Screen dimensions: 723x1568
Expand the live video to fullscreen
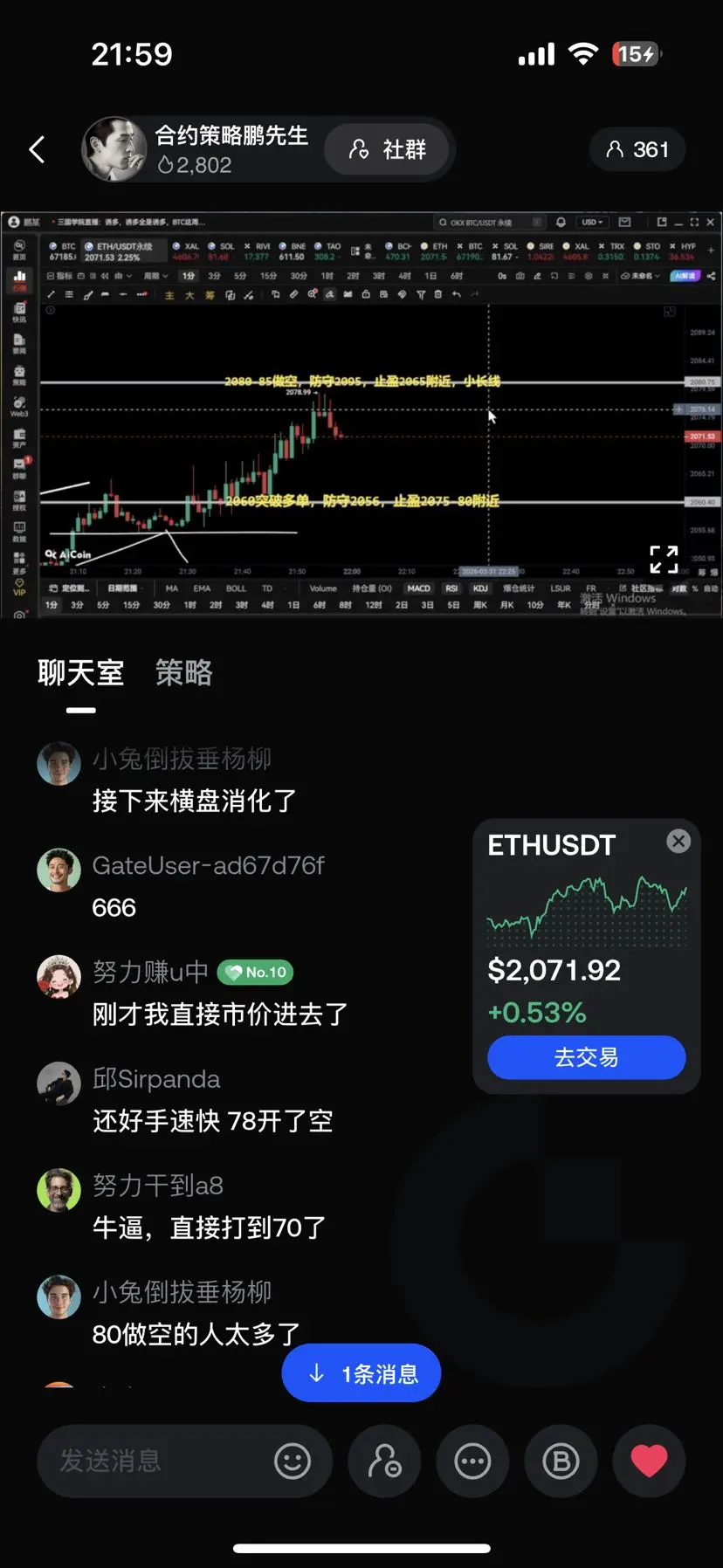click(664, 559)
